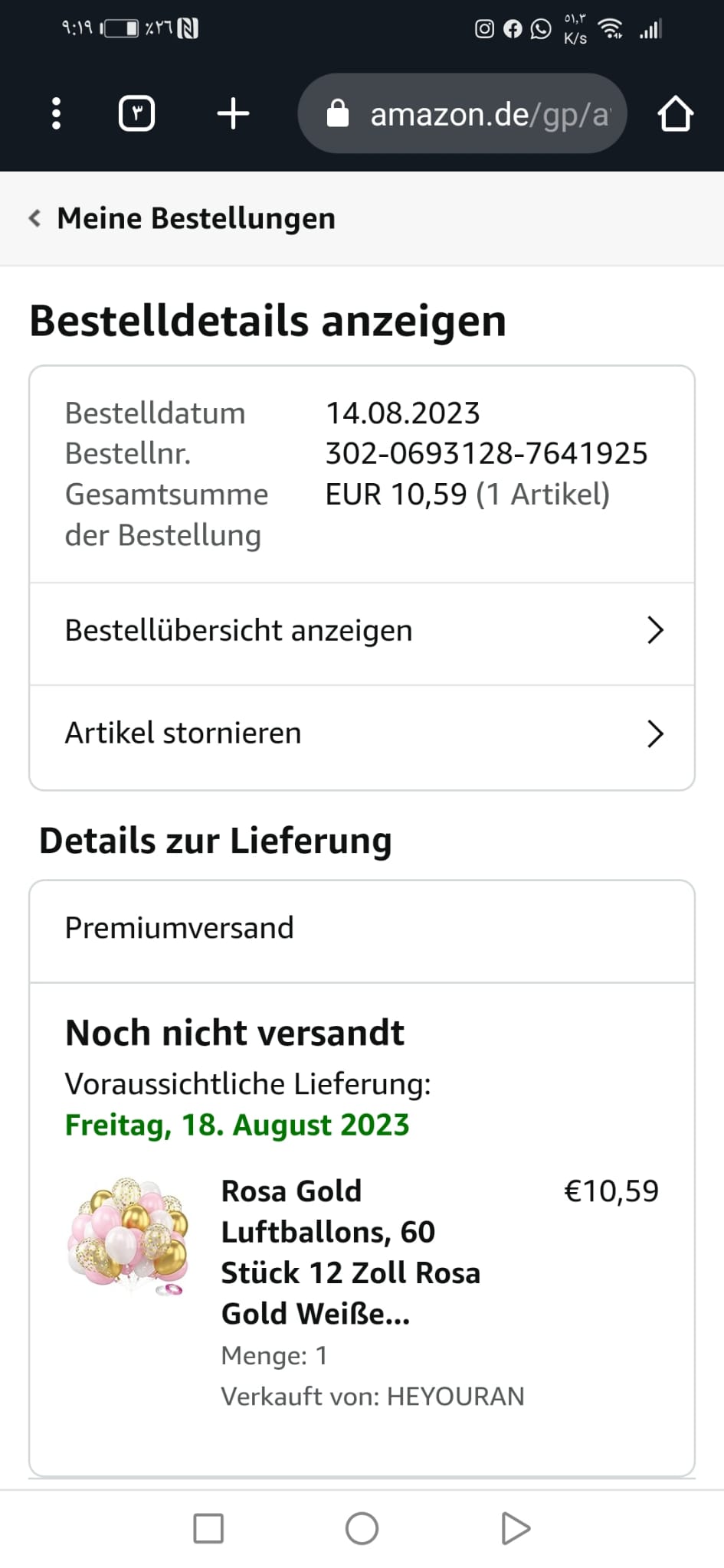This screenshot has width=724, height=1568.
Task: Tap the system home circle button
Action: [x=362, y=1529]
